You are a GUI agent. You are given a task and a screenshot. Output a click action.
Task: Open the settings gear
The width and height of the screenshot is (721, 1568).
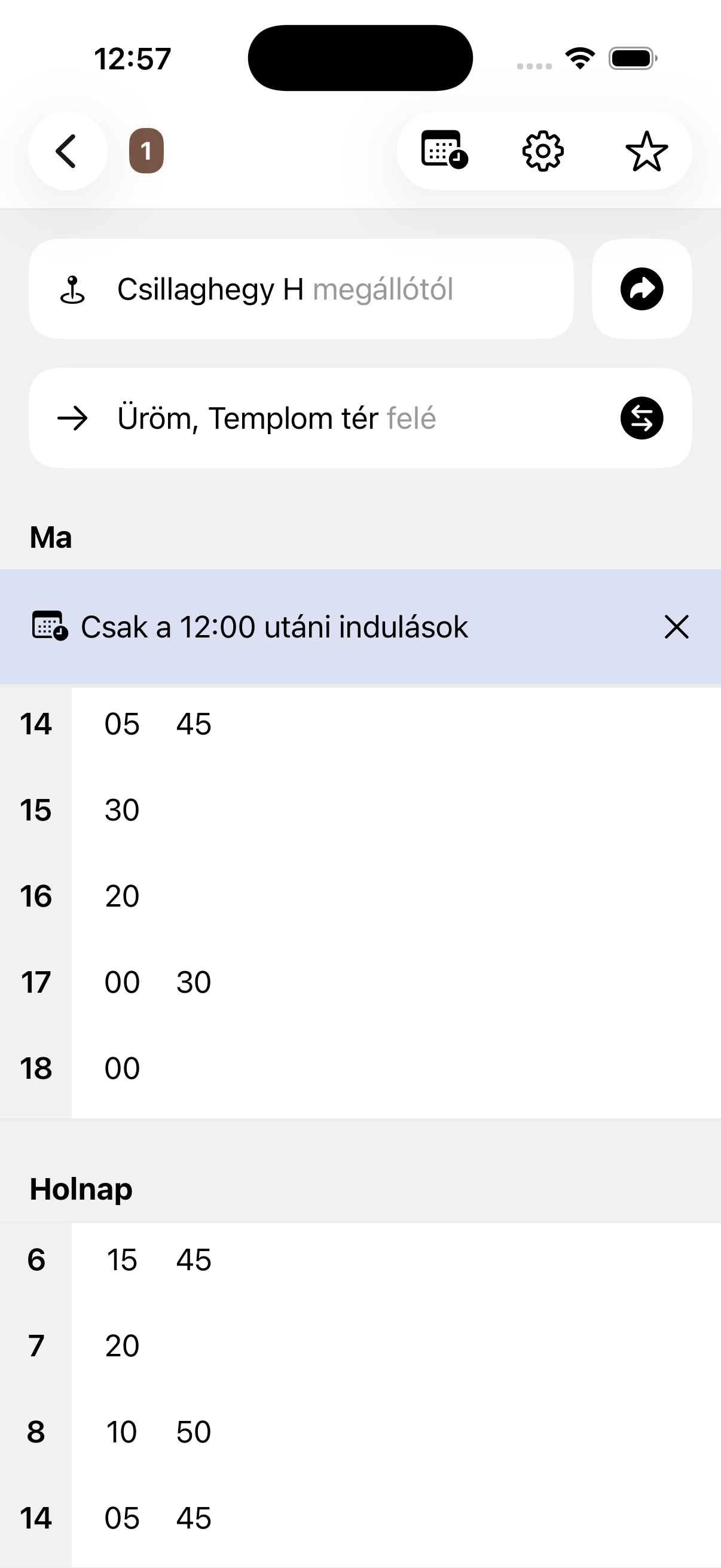coord(543,151)
